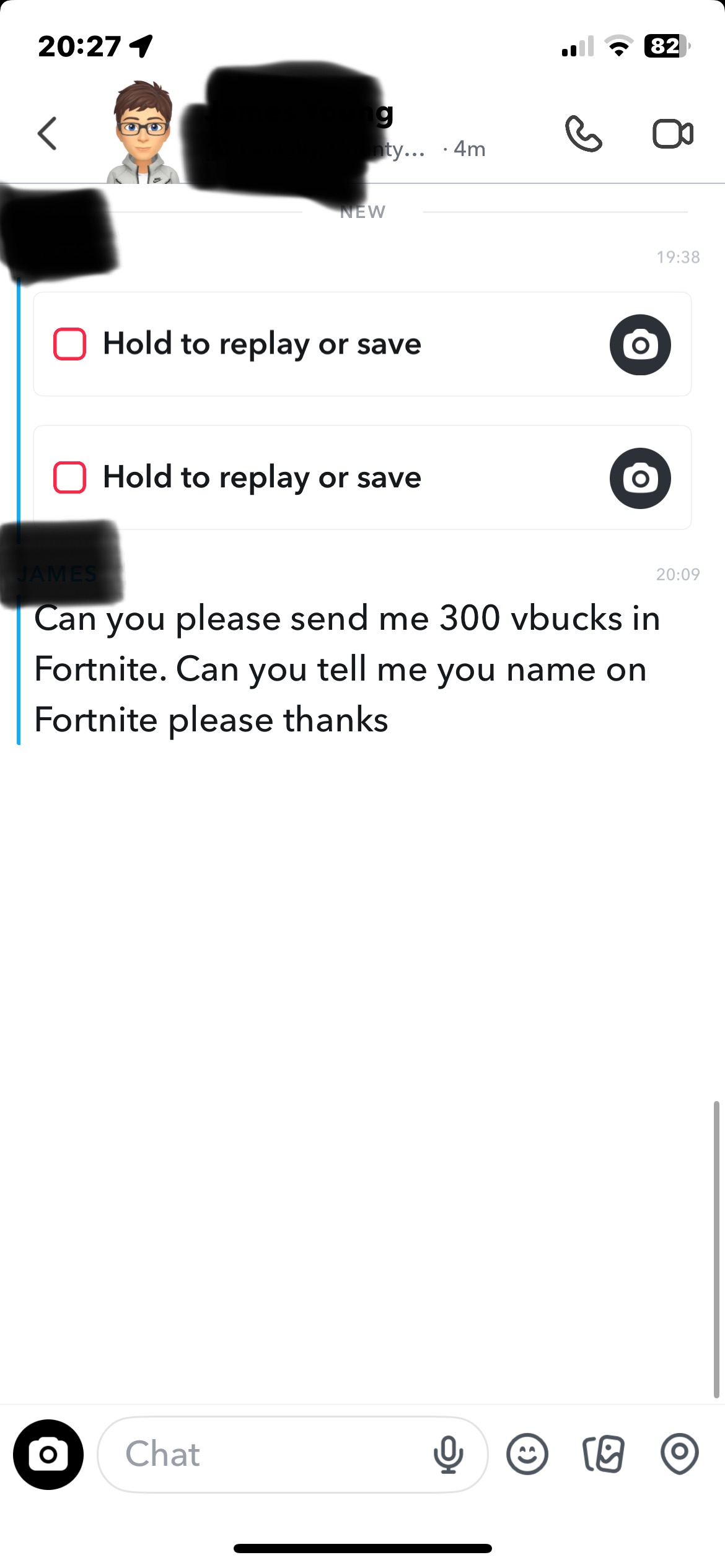Image resolution: width=725 pixels, height=1568 pixels.
Task: Share location with the map pin icon
Action: coord(680,1454)
